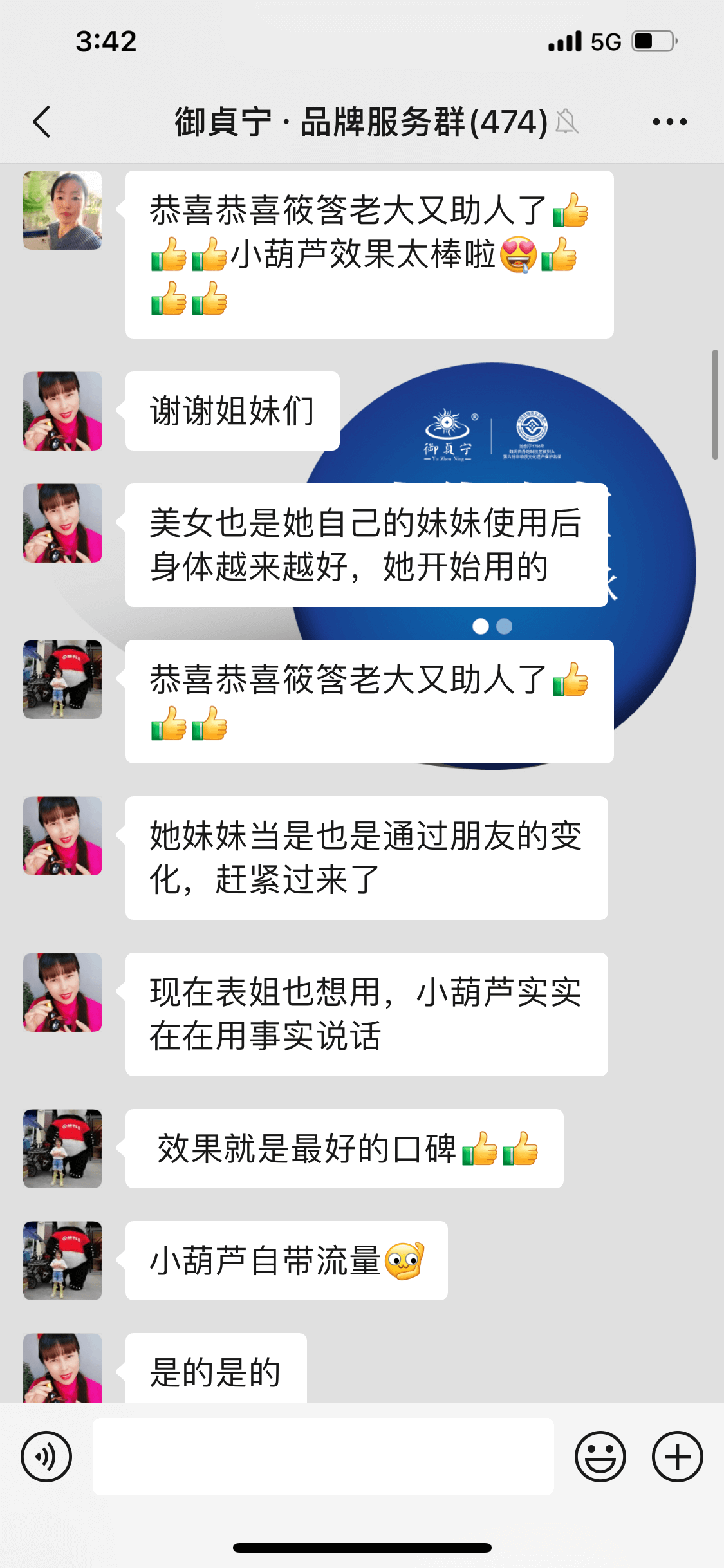View profile of sender of 效果就是最好的口碑

[x=62, y=1149]
